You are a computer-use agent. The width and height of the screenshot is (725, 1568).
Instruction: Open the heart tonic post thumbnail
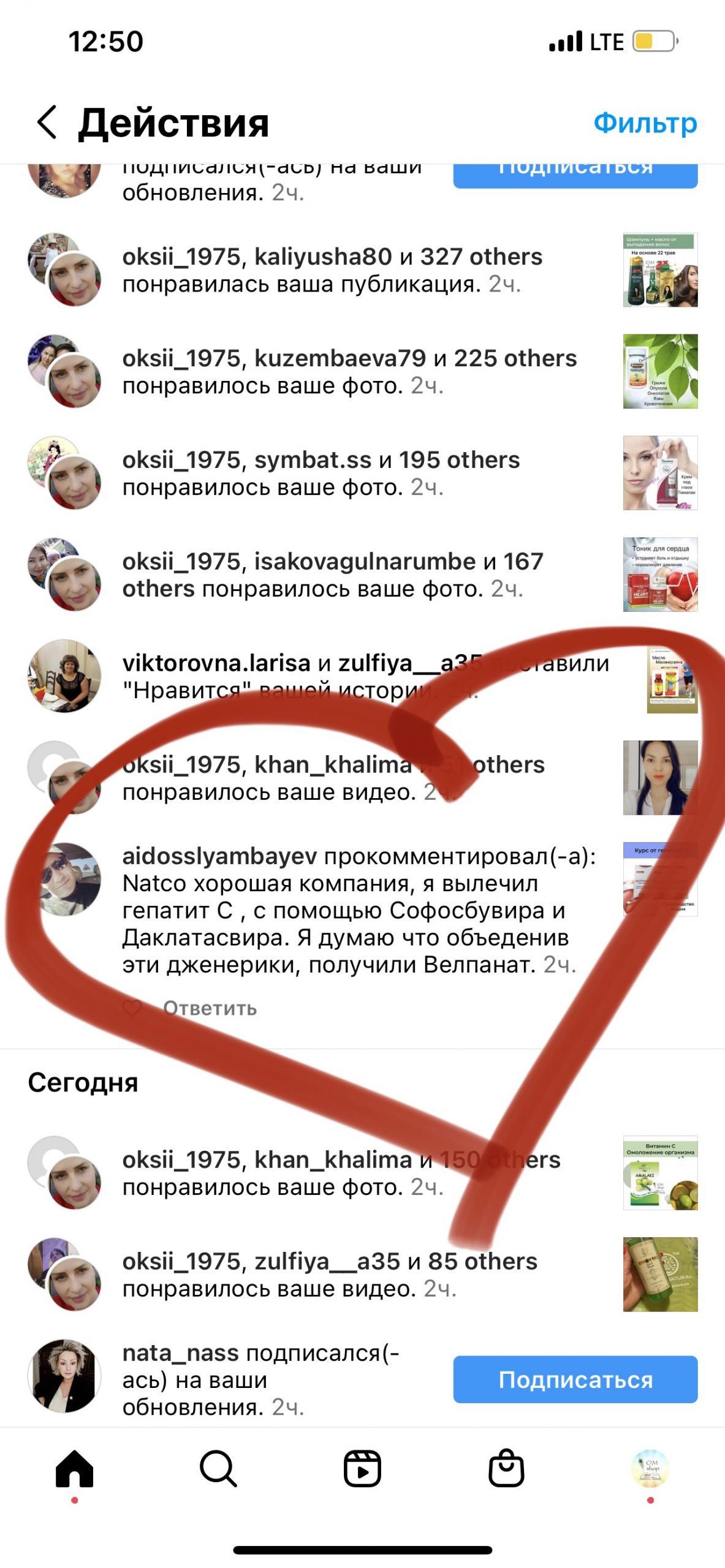coord(660,575)
